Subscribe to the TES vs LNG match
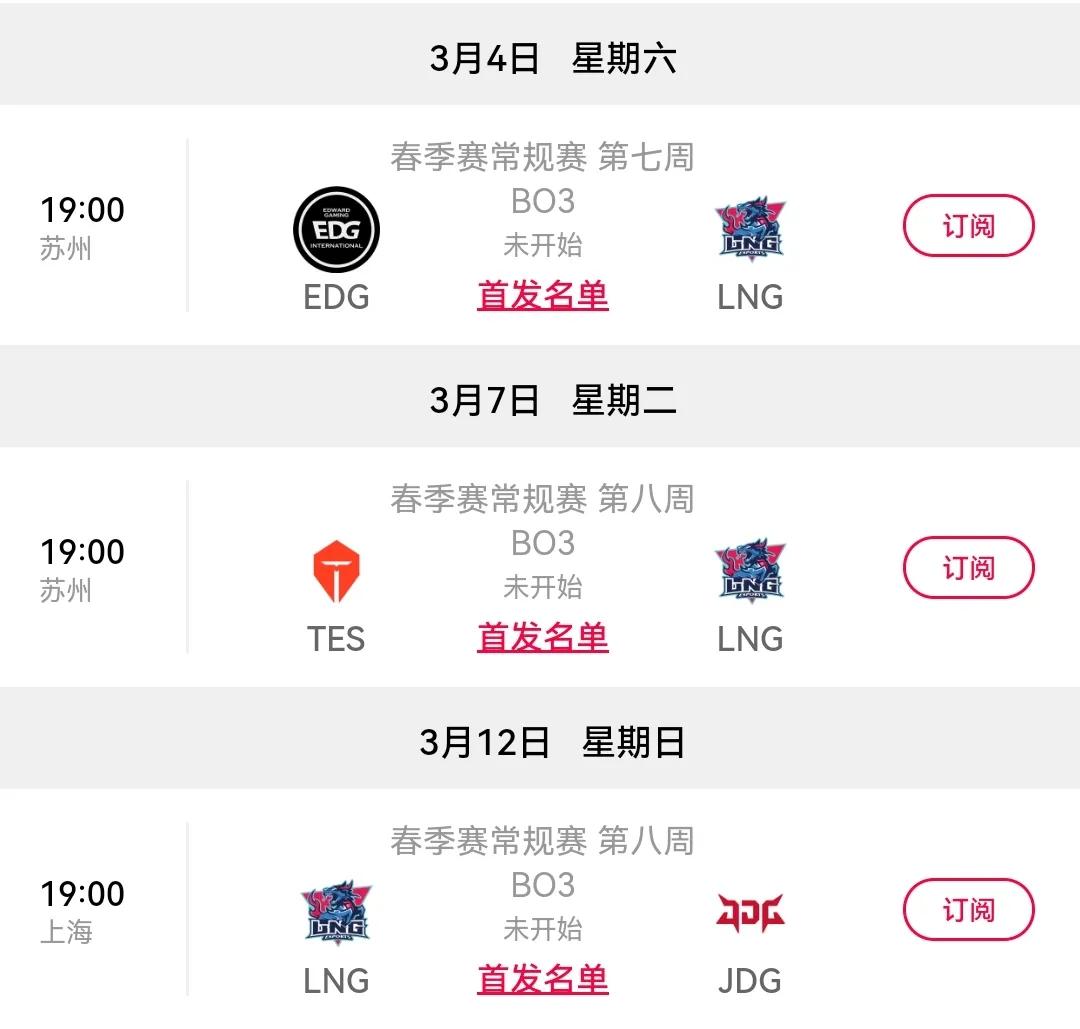The width and height of the screenshot is (1080, 1029). tap(968, 568)
